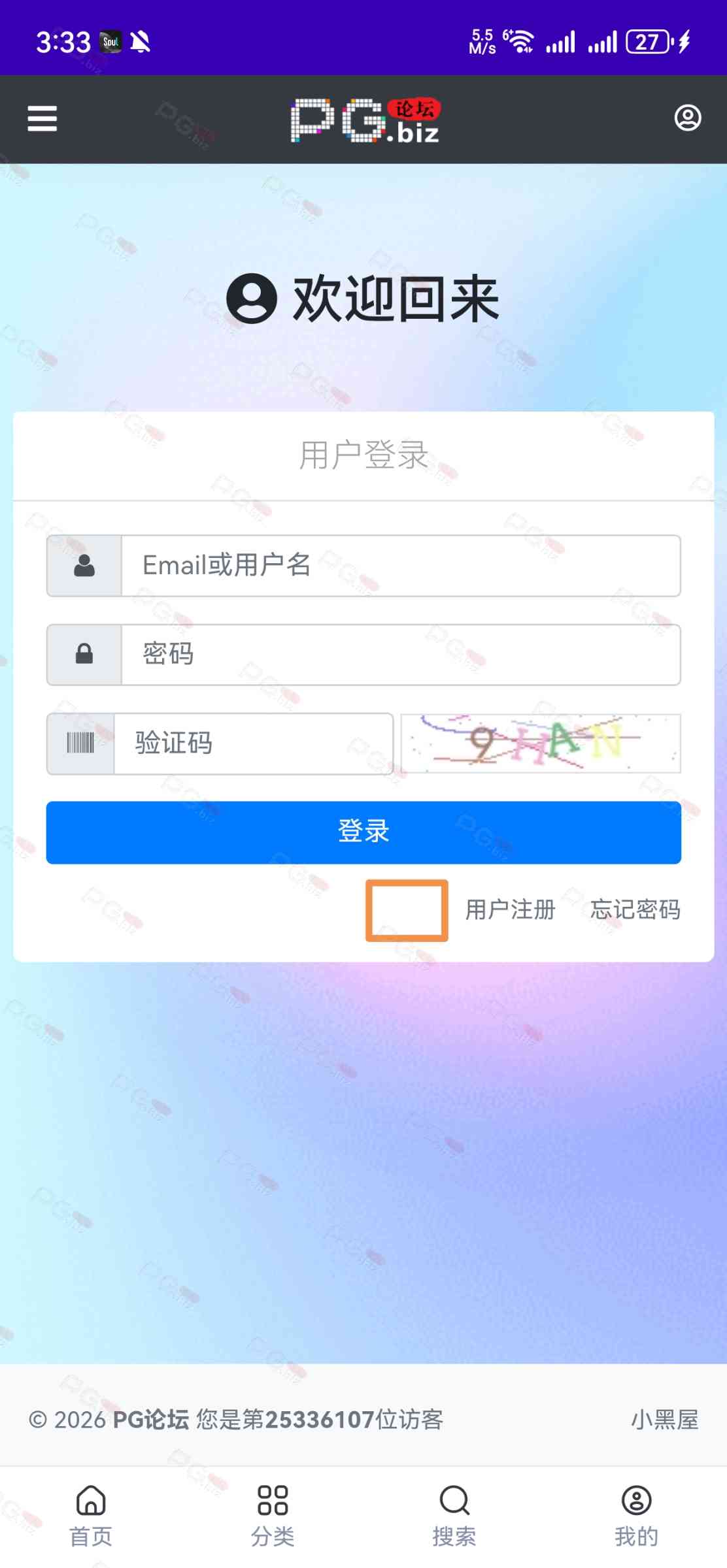The width and height of the screenshot is (727, 1568).
Task: Focus the Email或用户名 field
Action: point(400,565)
